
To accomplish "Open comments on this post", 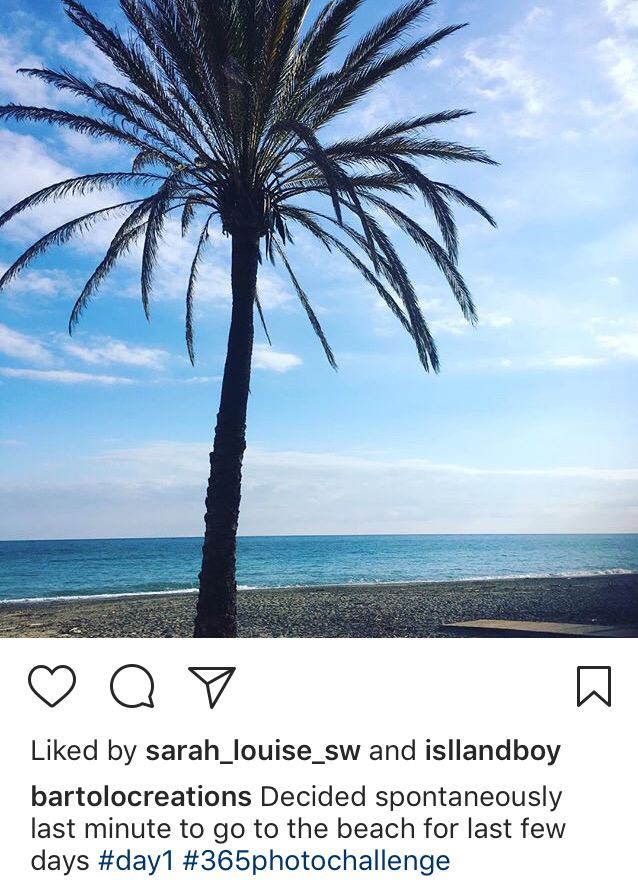I will (132, 687).
